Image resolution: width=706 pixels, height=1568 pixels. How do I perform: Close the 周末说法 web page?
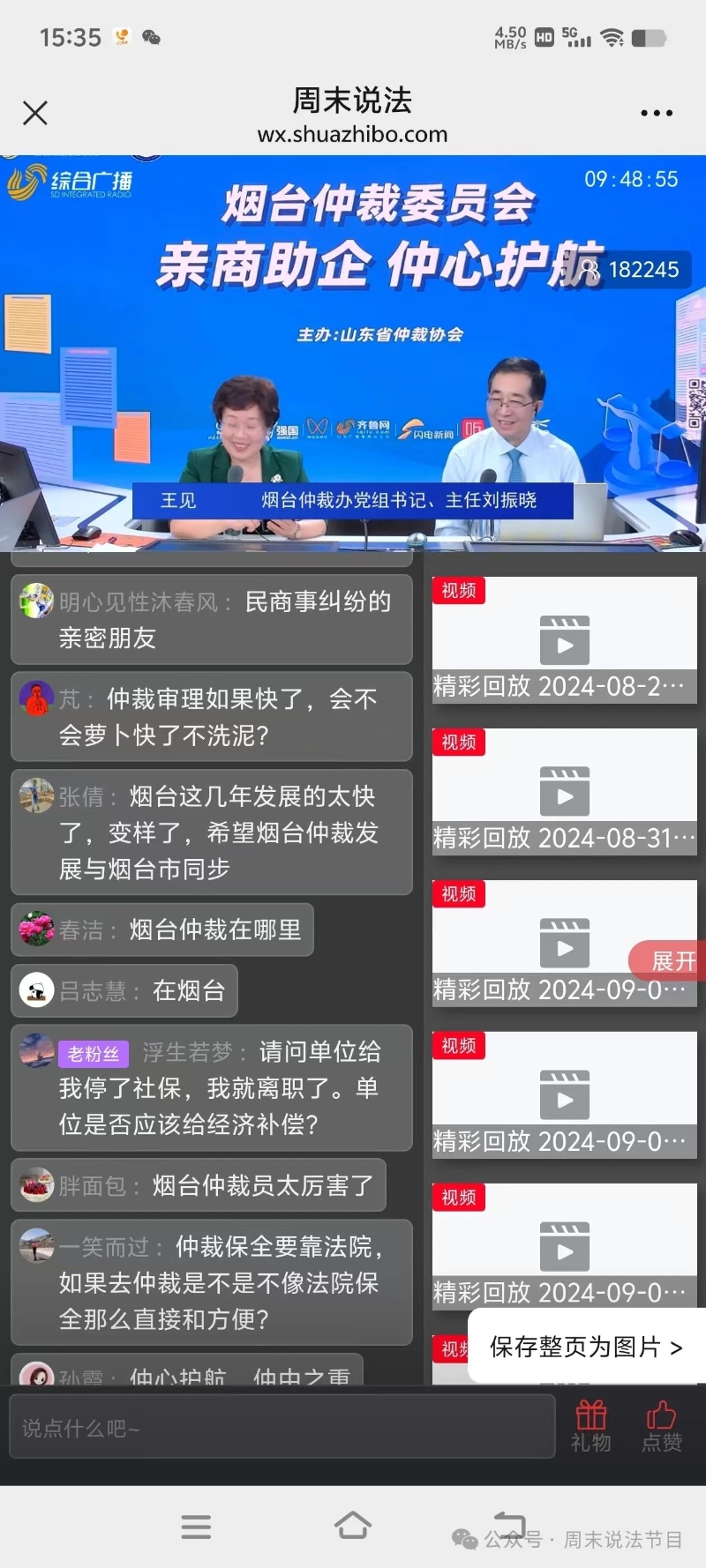[35, 113]
